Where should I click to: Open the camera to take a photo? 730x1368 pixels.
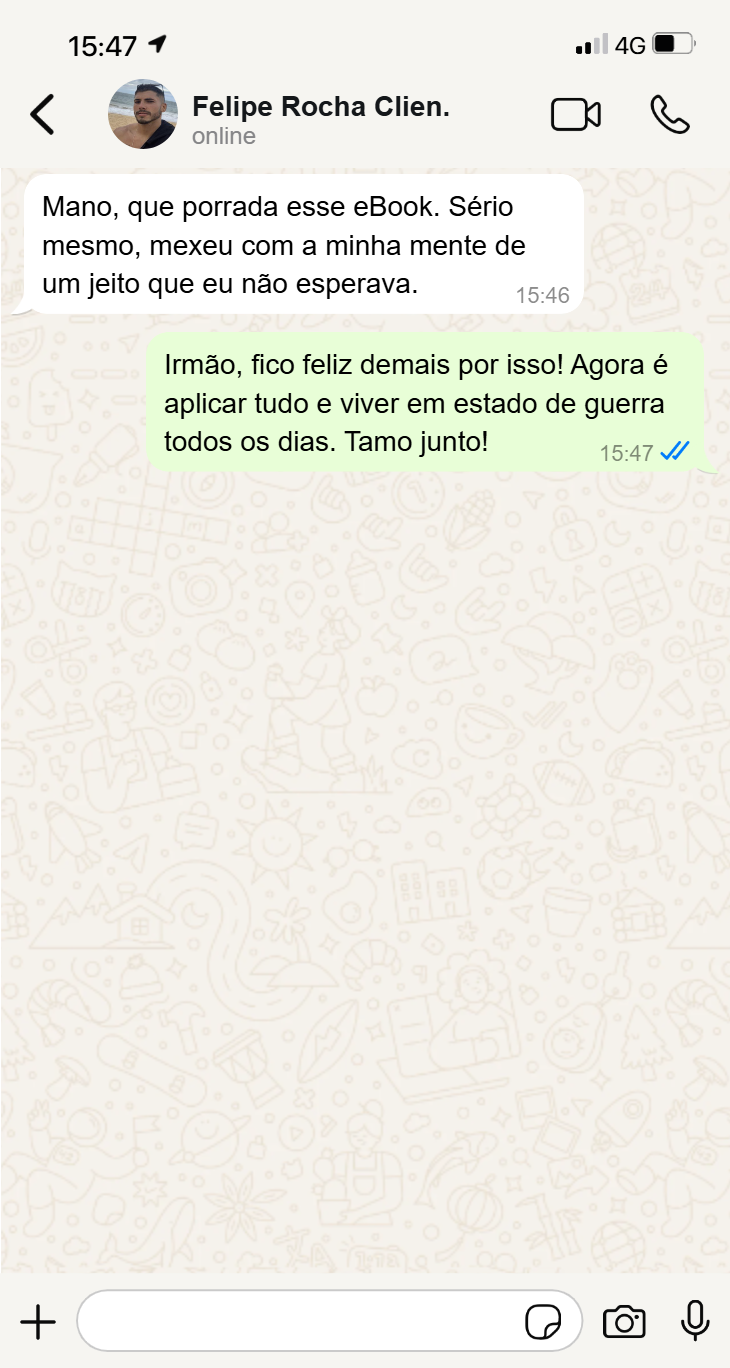point(624,1322)
